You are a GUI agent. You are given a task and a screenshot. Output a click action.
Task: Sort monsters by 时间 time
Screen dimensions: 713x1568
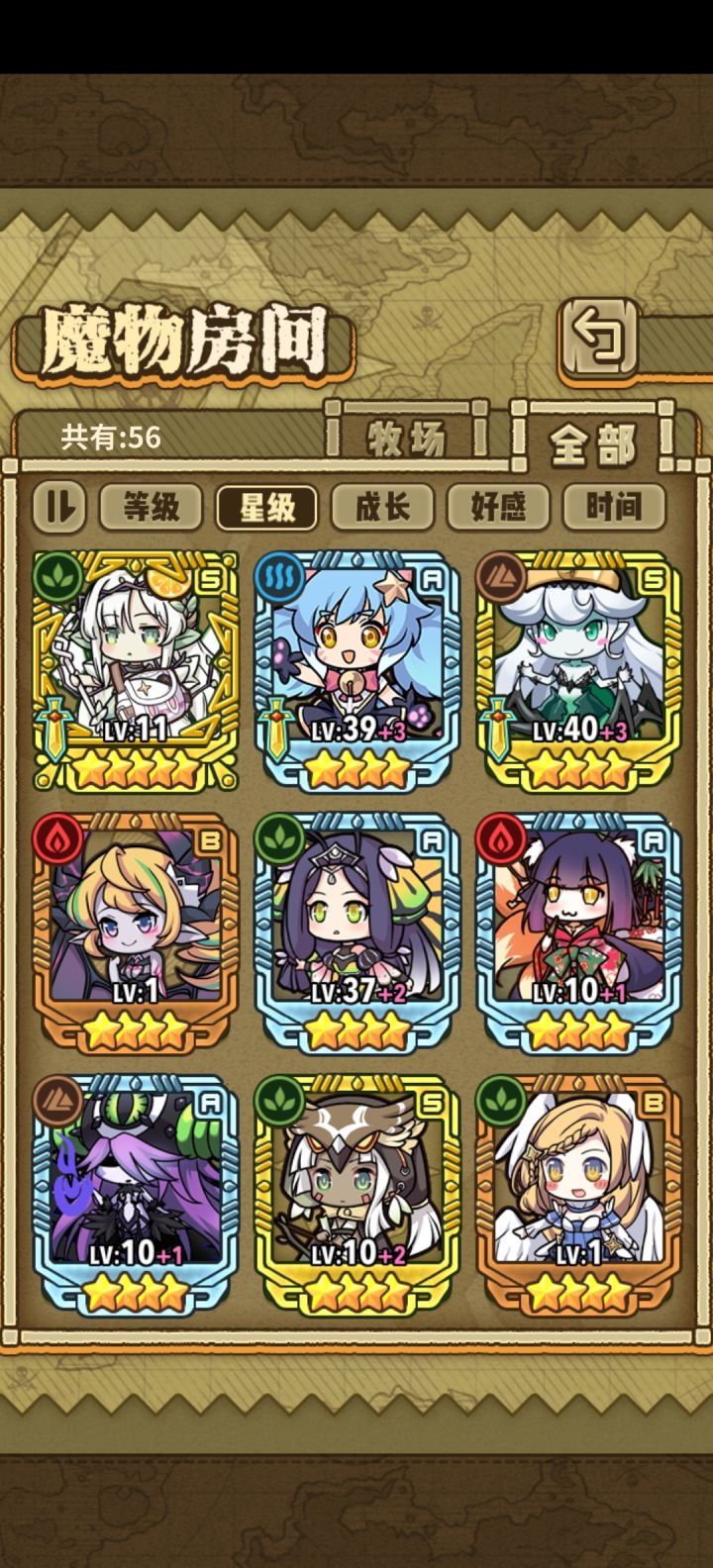point(614,507)
